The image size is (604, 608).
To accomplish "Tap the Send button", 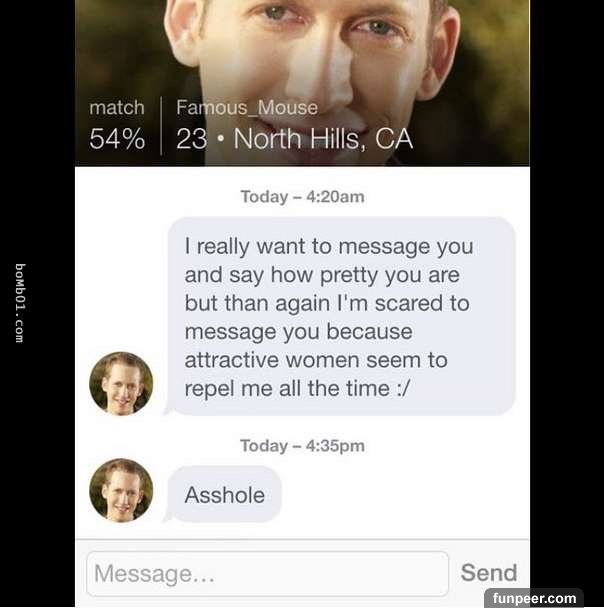I will point(488,573).
